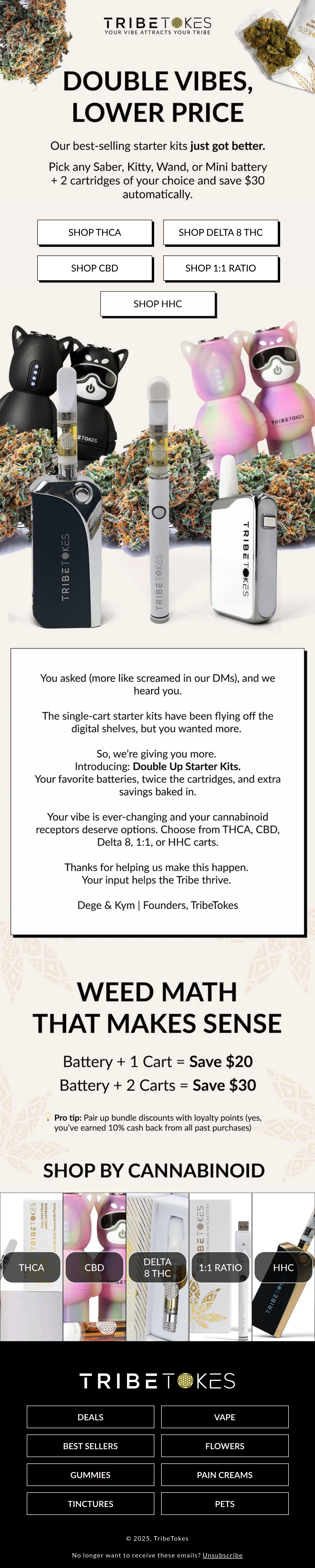Open the SHOP HHC button
Viewport: 315px width, 1568px height.
(157, 304)
